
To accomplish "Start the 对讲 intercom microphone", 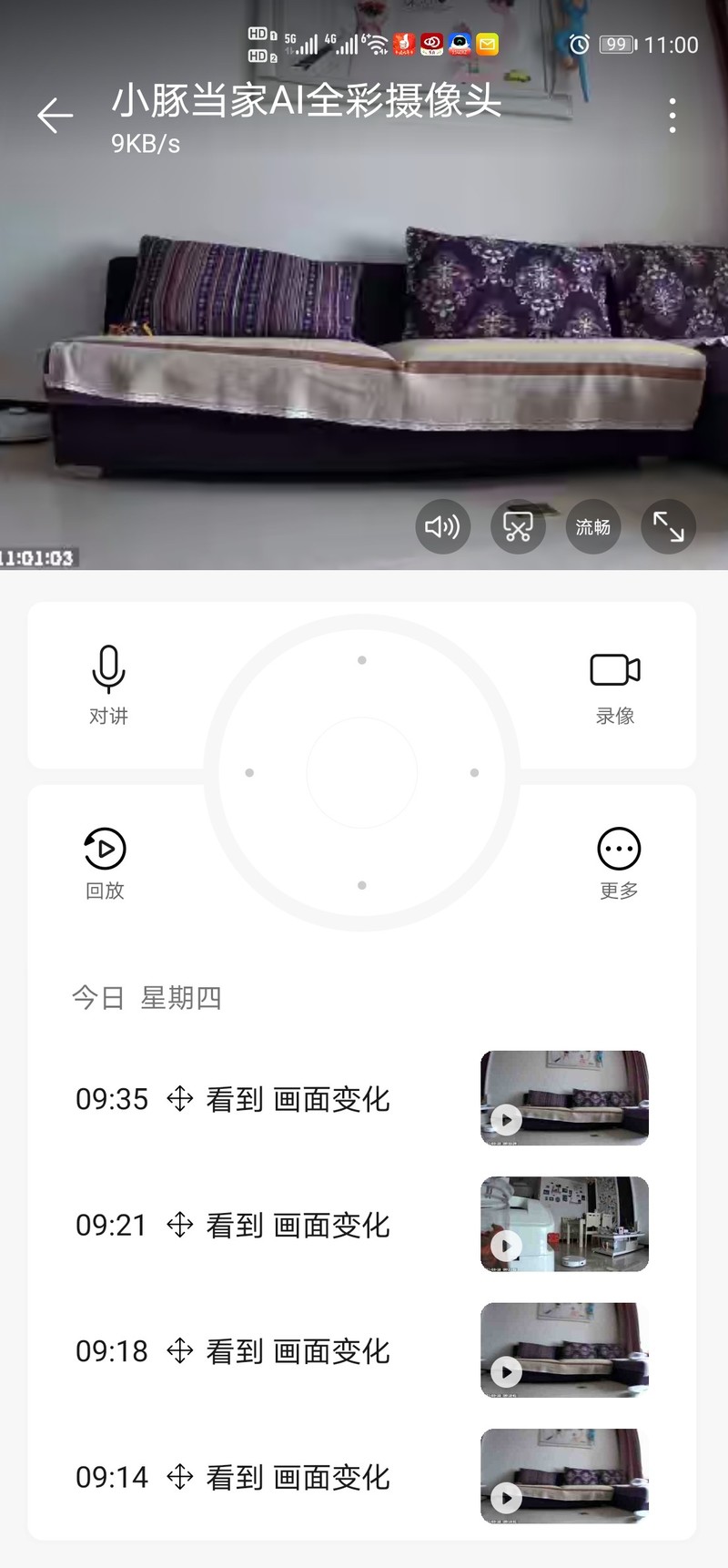I will [108, 683].
